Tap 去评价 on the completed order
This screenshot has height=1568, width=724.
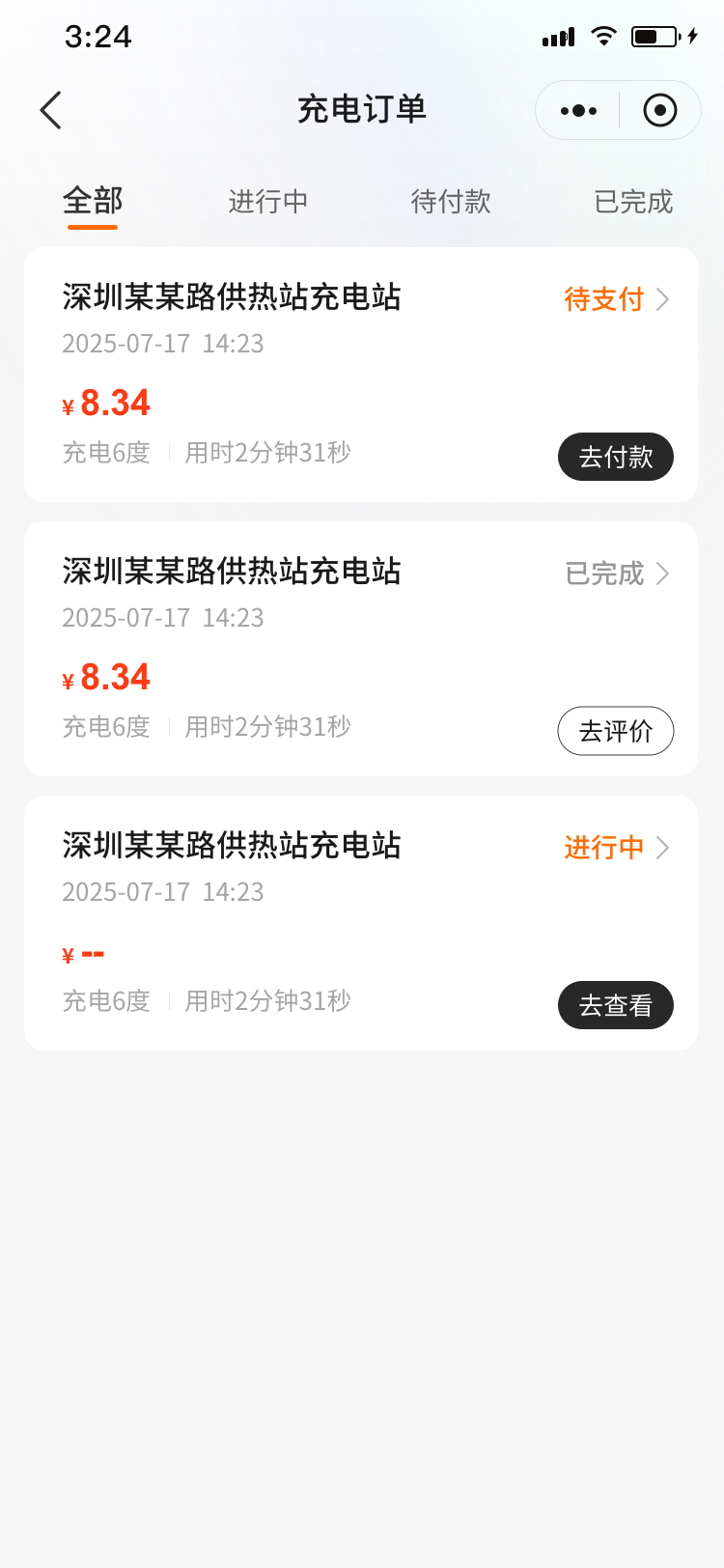click(x=615, y=731)
